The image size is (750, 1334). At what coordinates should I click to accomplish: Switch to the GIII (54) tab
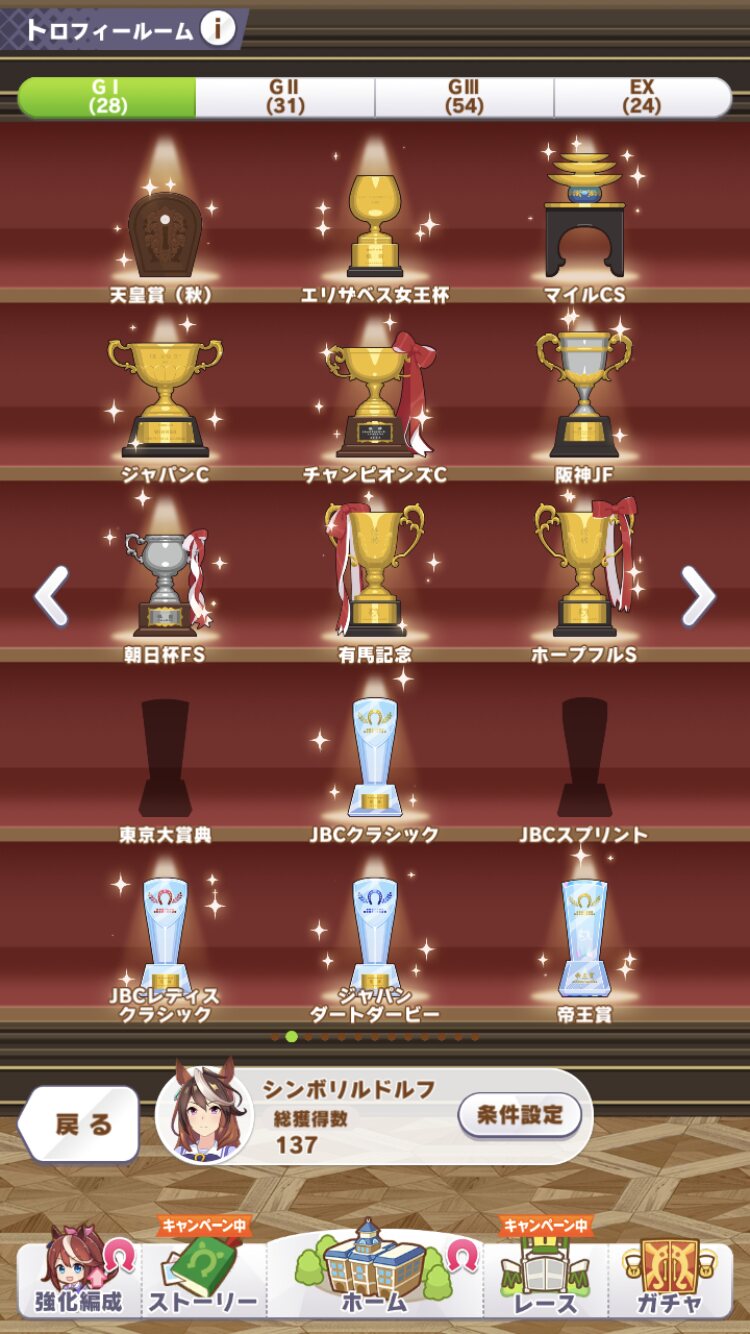[x=464, y=97]
